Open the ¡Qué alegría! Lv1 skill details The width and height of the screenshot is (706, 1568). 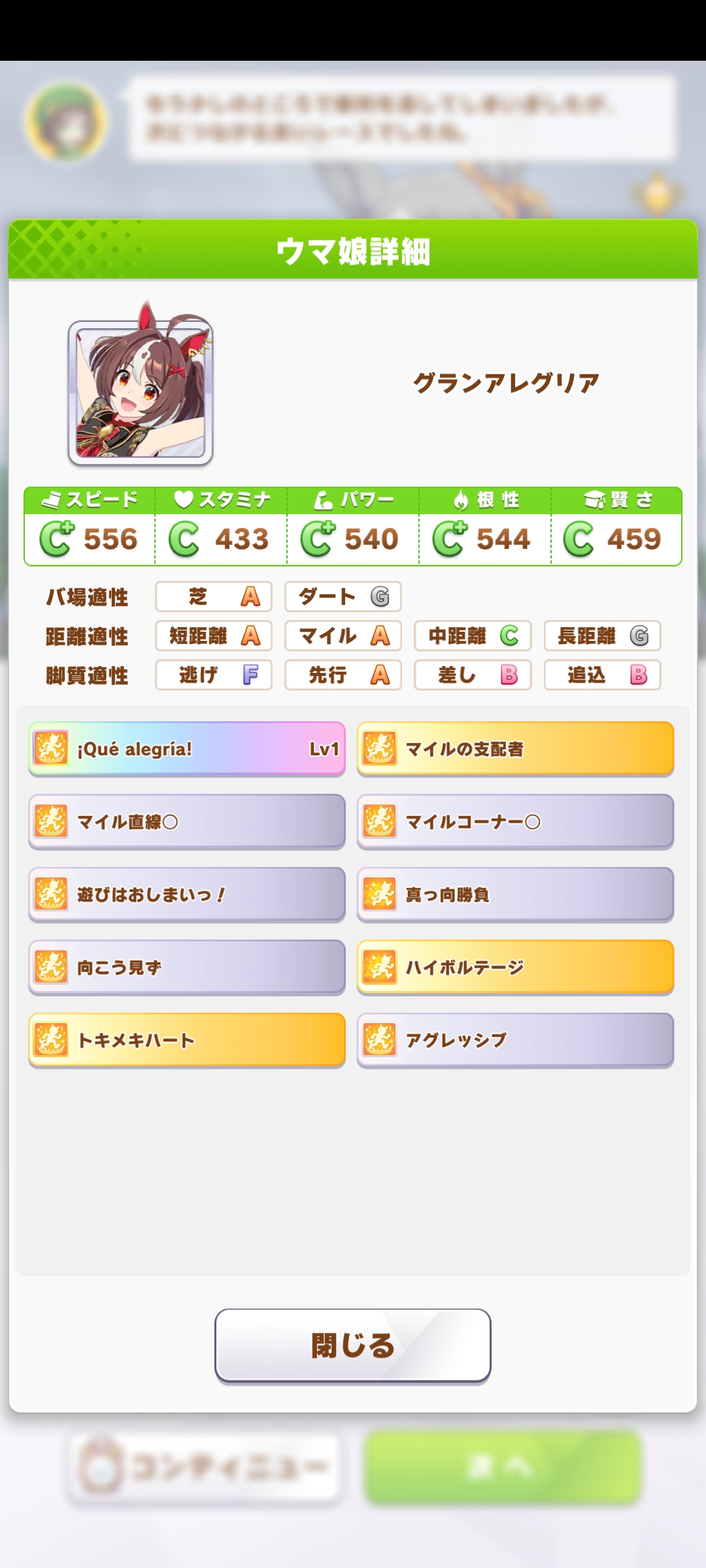click(x=187, y=749)
